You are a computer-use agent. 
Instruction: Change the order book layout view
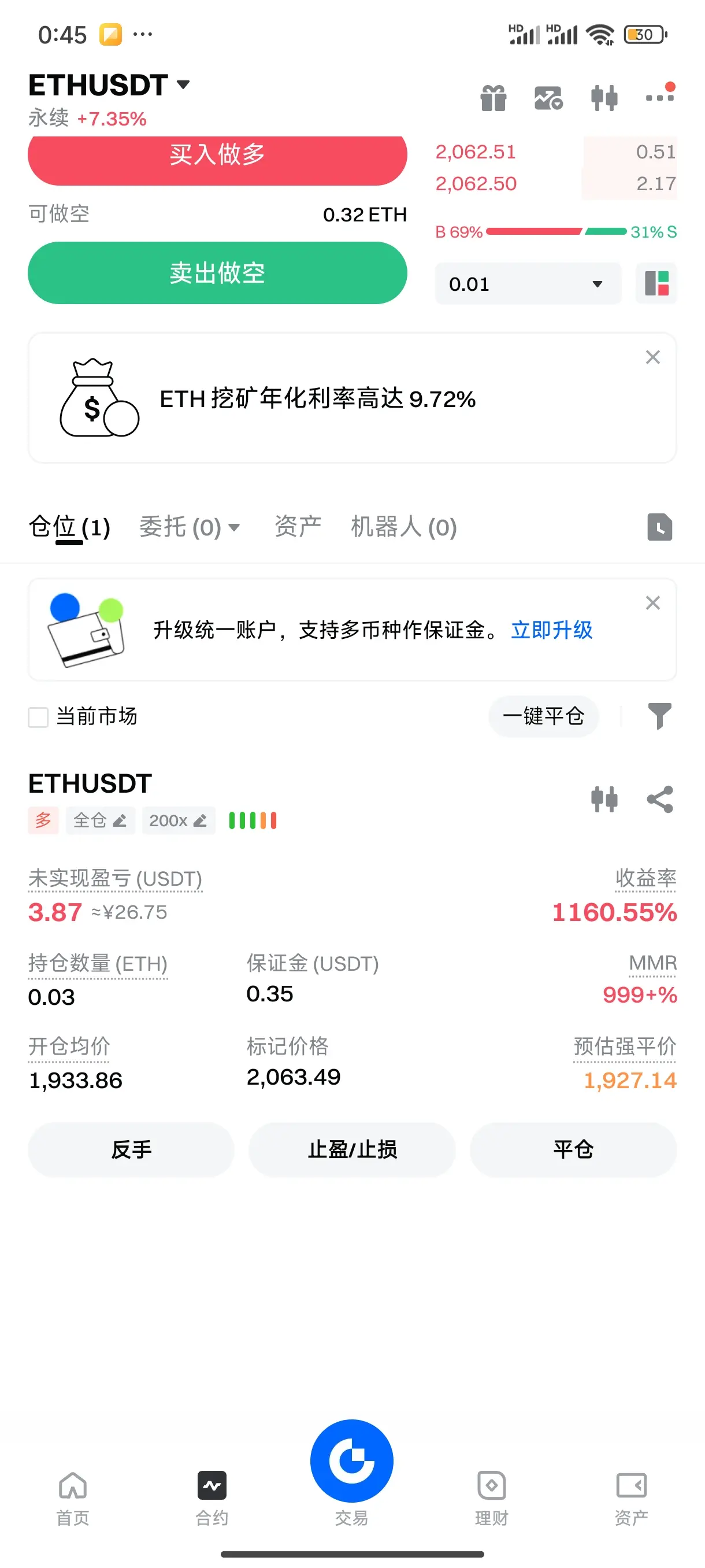[x=656, y=284]
